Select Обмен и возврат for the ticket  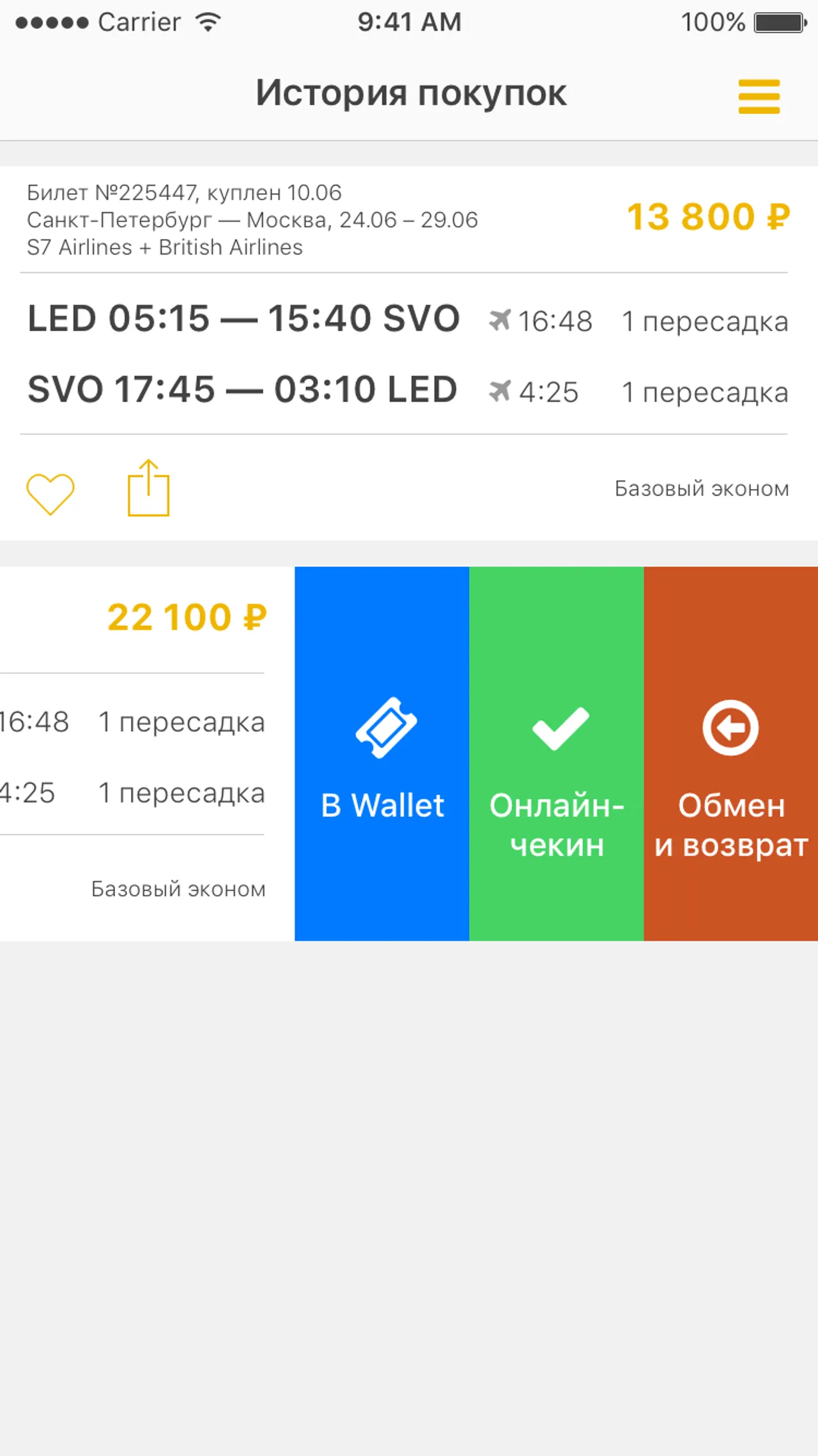(x=731, y=753)
